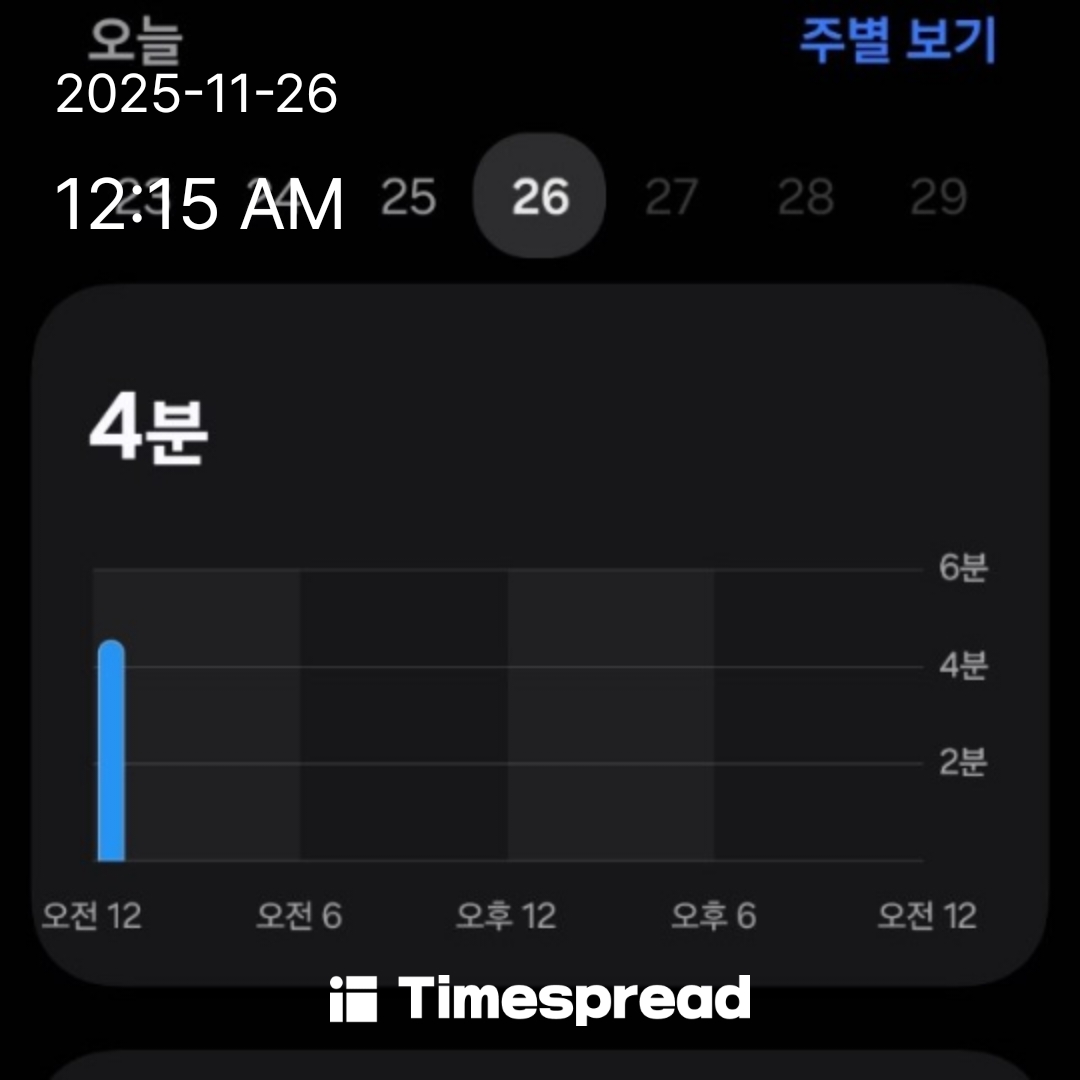Switch to weekly view via 주별 보기

click(897, 40)
